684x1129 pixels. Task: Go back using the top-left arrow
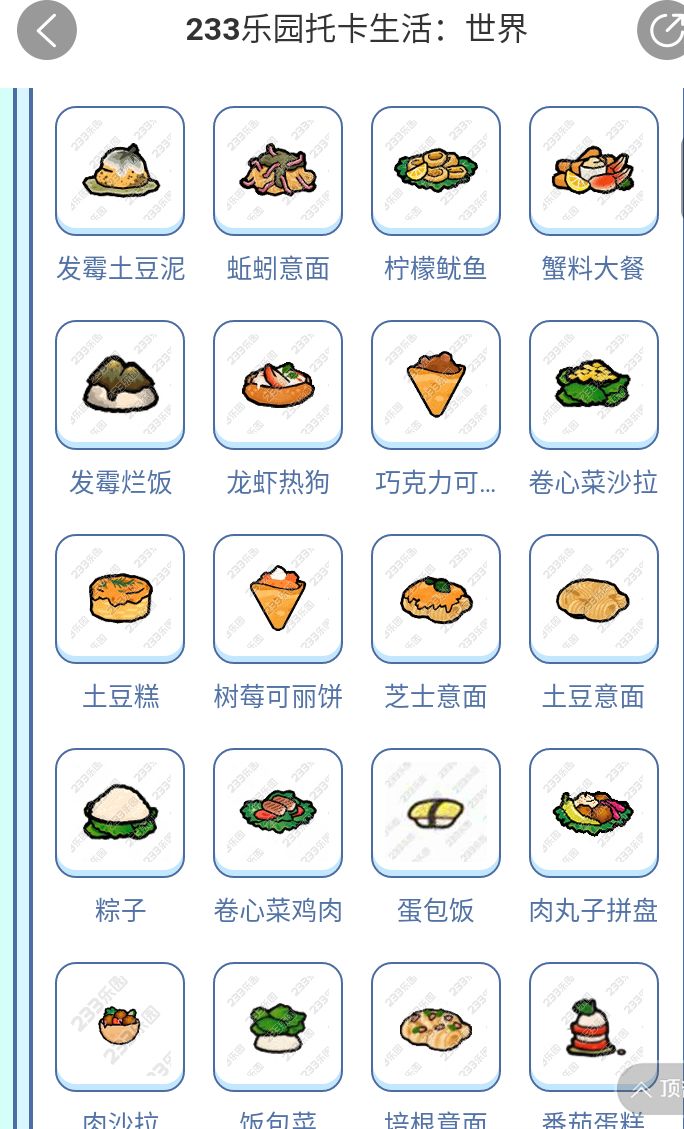pyautogui.click(x=47, y=30)
